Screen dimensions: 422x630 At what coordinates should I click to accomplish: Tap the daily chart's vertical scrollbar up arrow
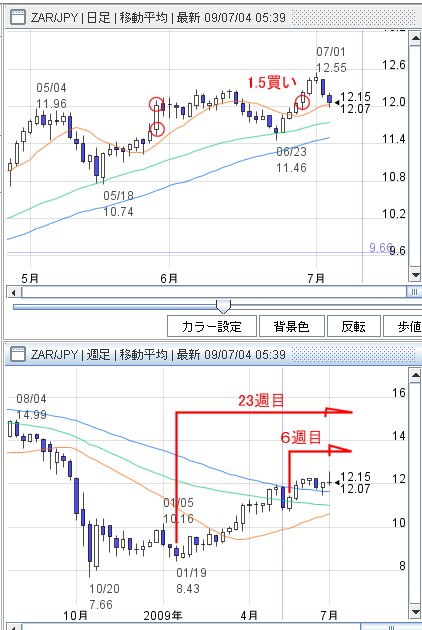(x=415, y=39)
